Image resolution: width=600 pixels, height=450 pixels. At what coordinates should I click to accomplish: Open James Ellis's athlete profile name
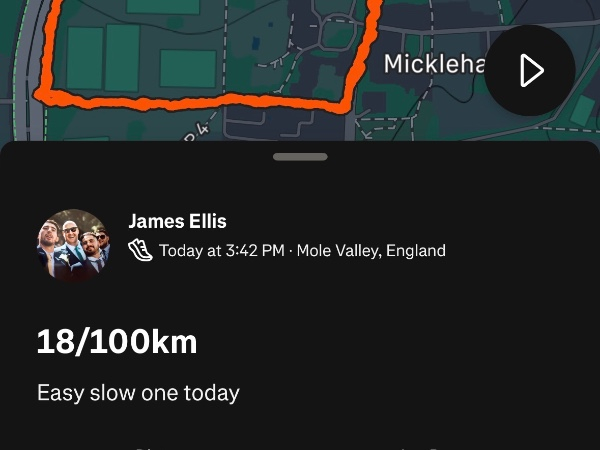177,221
